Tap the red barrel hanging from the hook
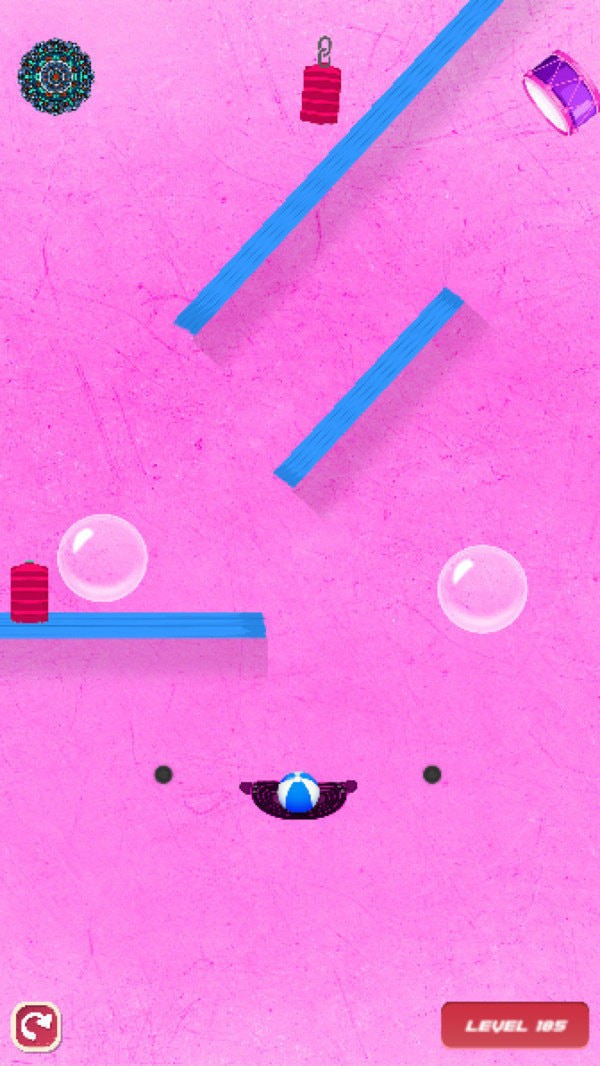600x1066 pixels. point(320,93)
